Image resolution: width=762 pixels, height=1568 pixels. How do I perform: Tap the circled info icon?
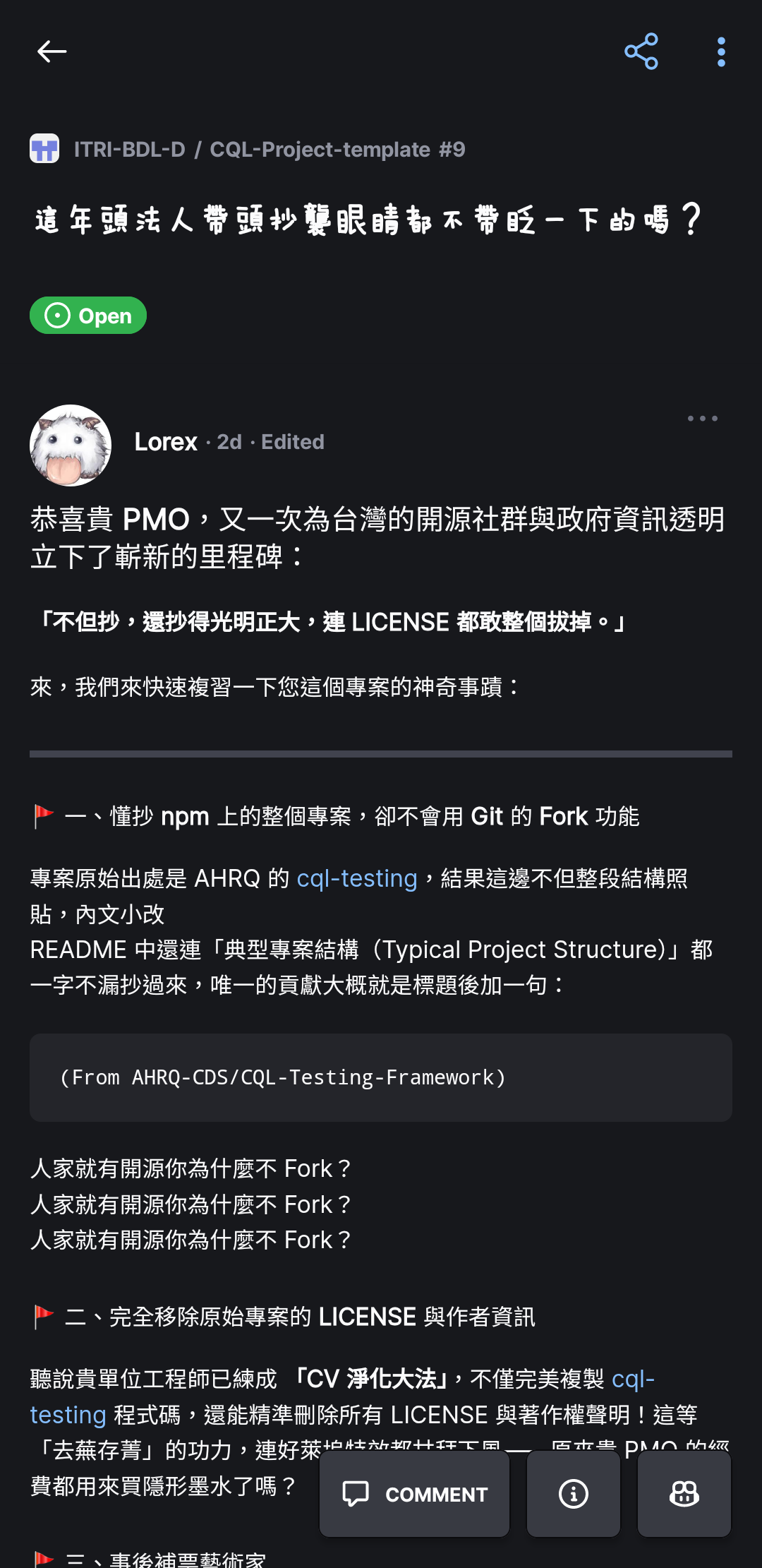[x=573, y=1495]
